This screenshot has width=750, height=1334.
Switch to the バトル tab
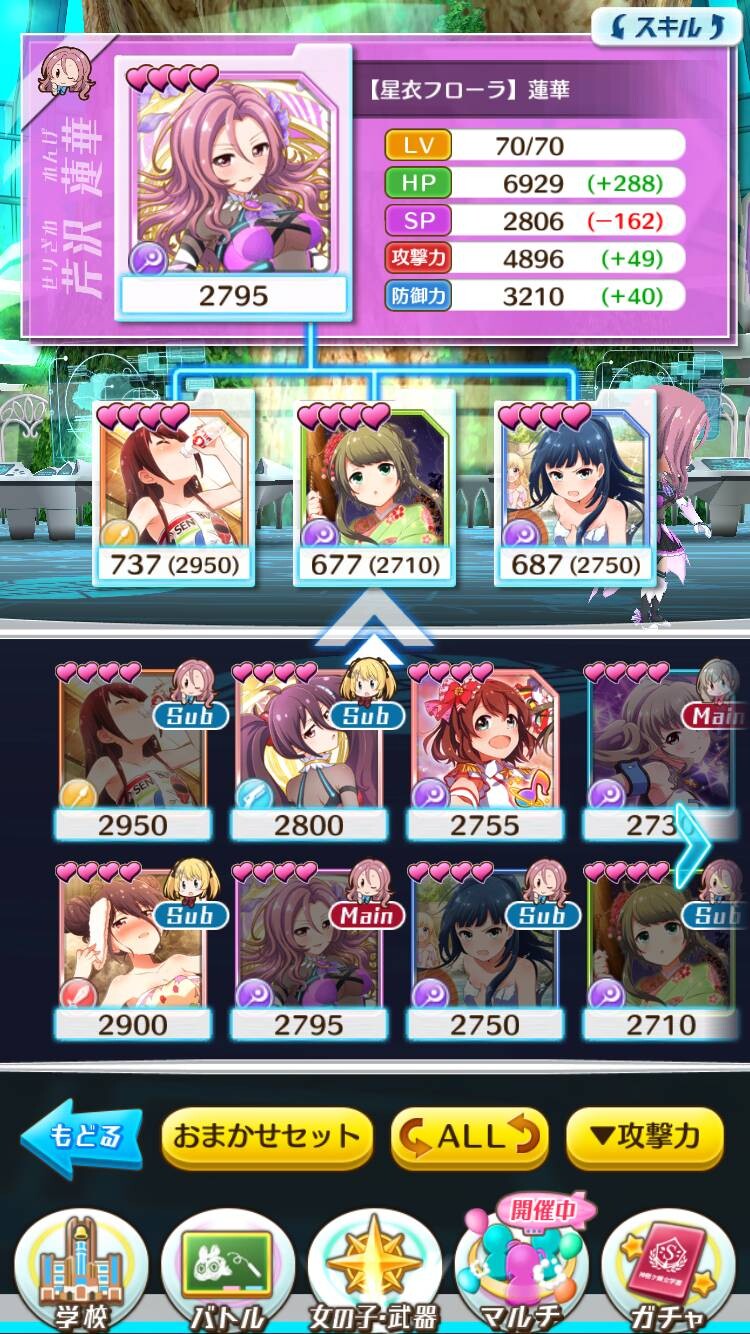click(x=228, y=1269)
